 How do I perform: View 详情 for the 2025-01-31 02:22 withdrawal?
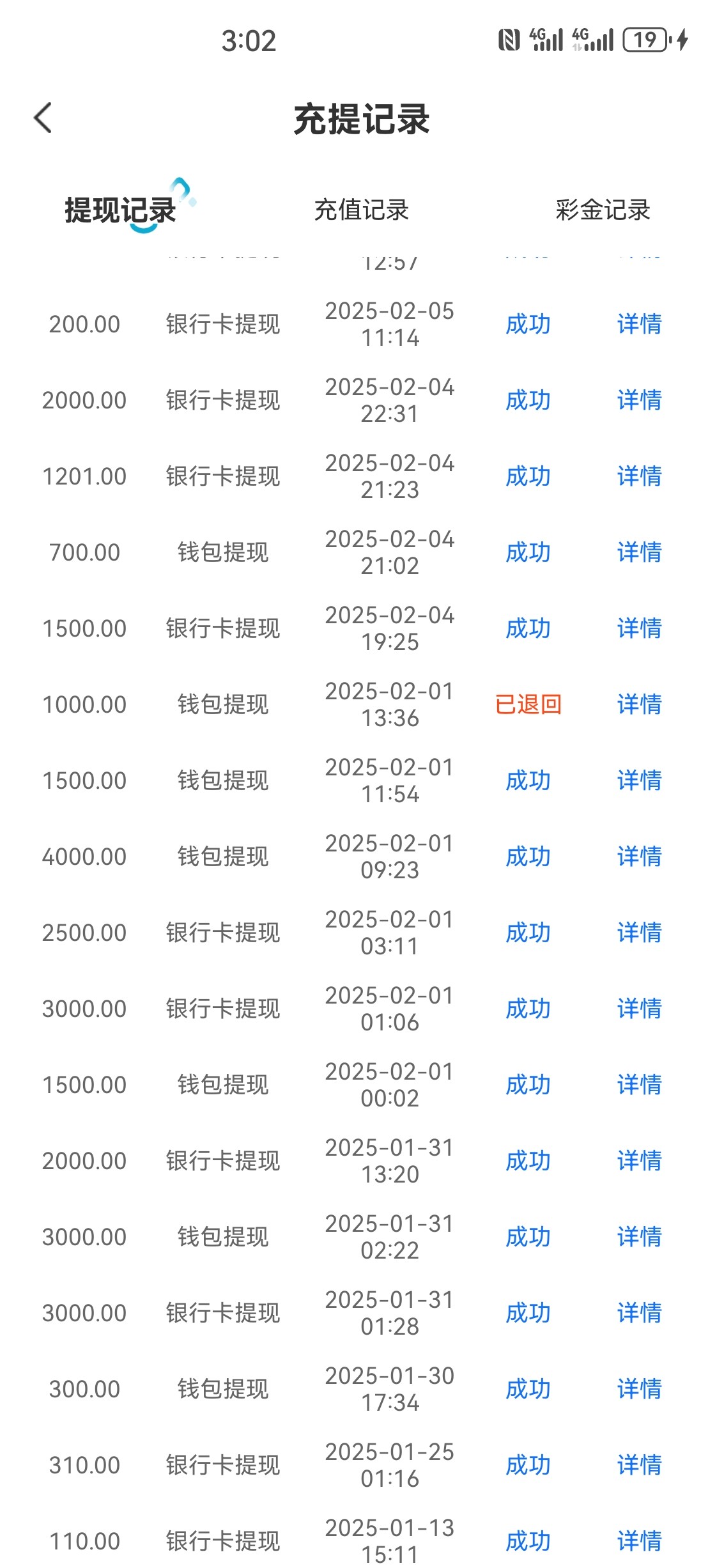(x=639, y=1237)
